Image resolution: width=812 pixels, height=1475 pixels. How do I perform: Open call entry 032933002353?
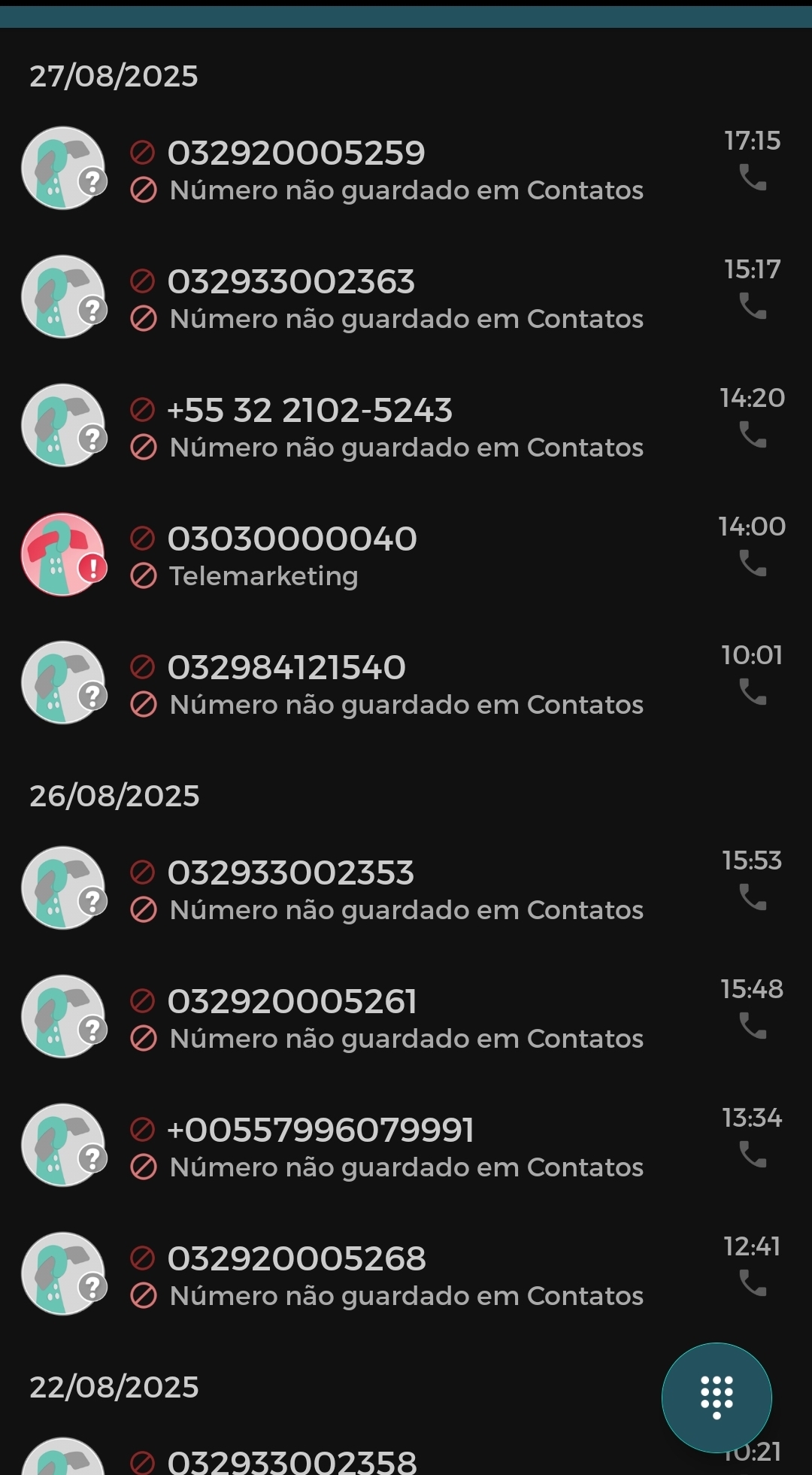[x=406, y=889]
